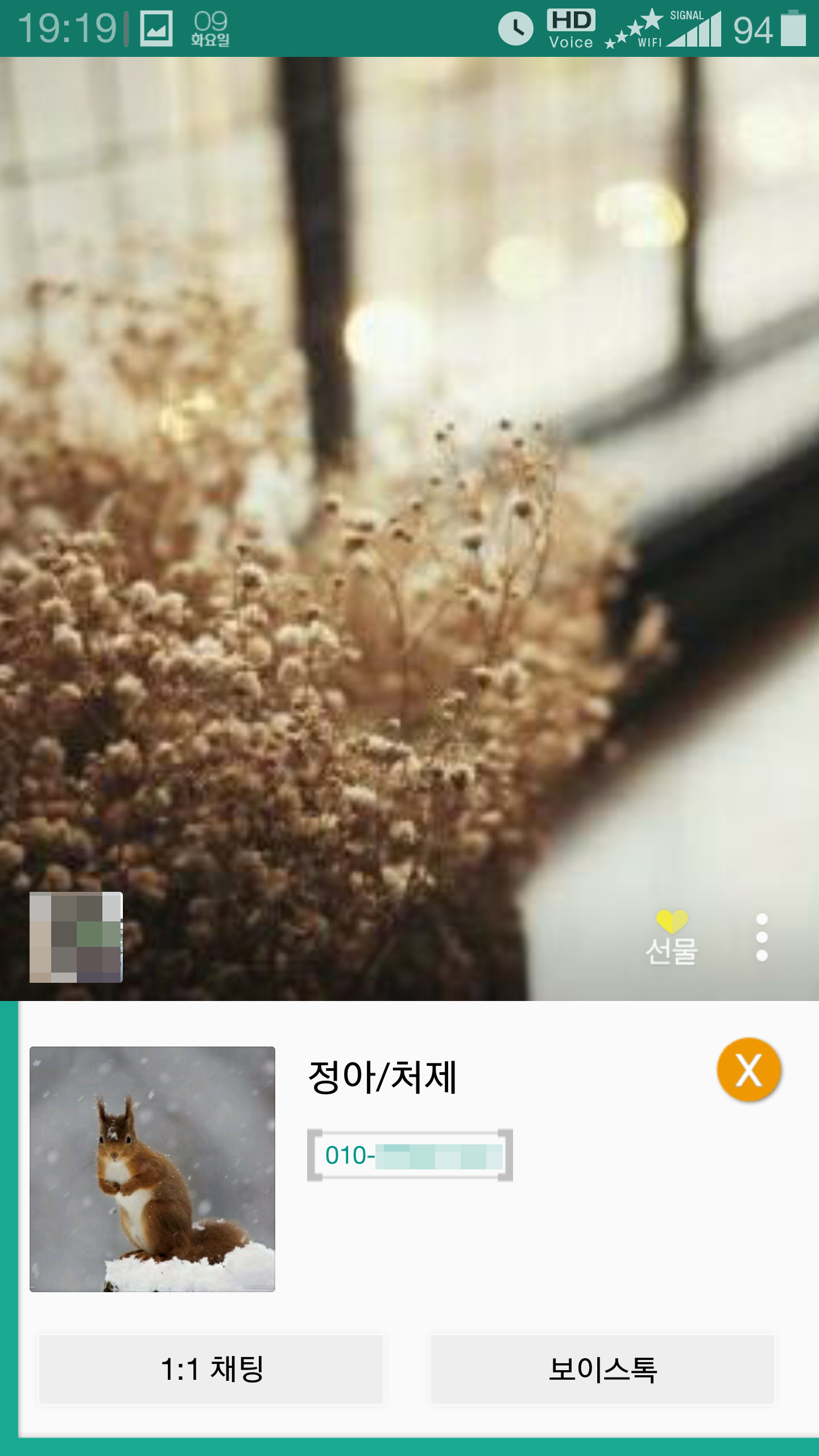The height and width of the screenshot is (1456, 819).
Task: Tap the 010- phone number link
Action: (x=409, y=1156)
